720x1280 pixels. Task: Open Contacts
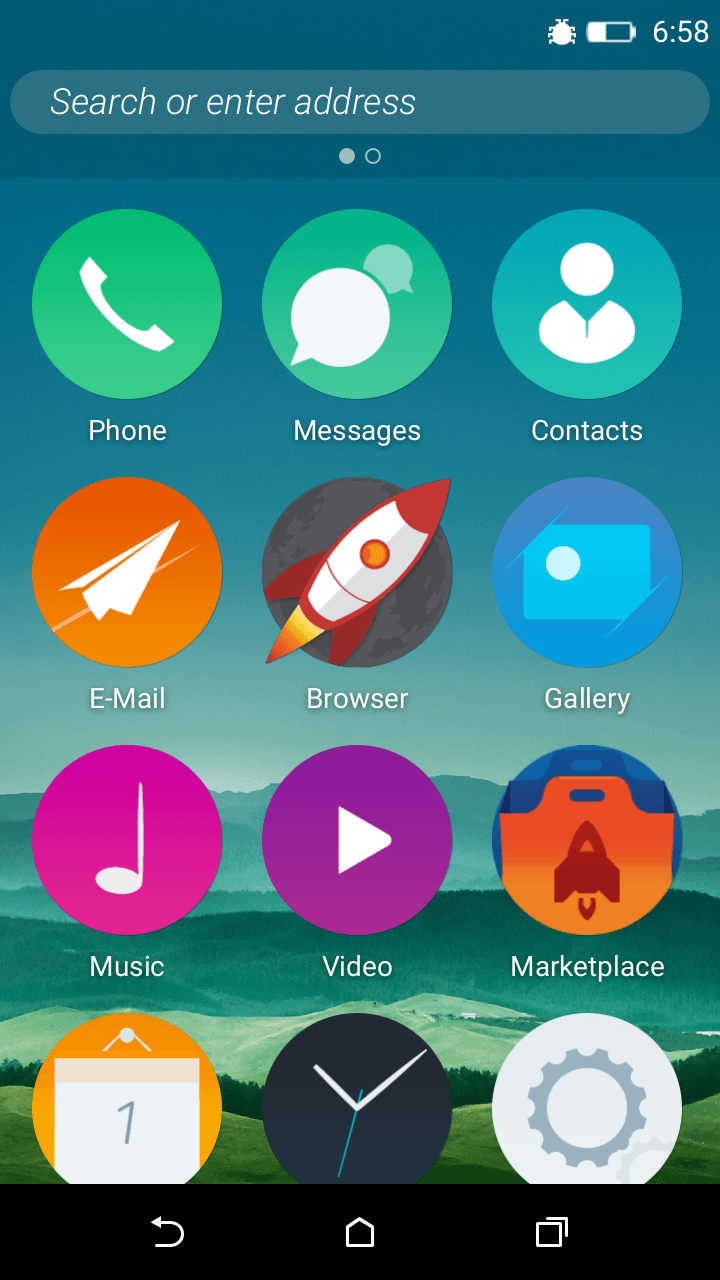coord(587,304)
